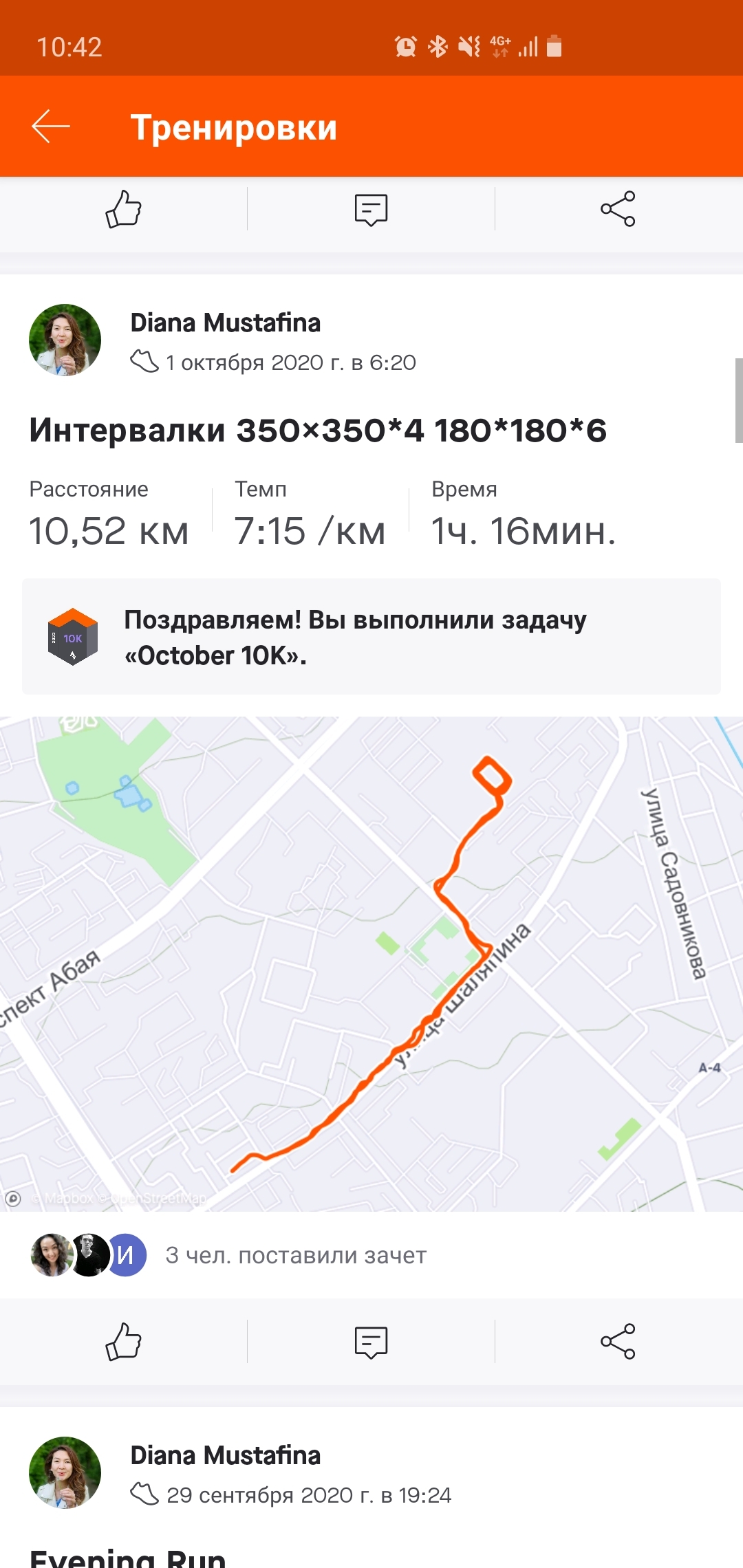The image size is (743, 1568).
Task: Share the activity at the top
Action: pos(618,209)
